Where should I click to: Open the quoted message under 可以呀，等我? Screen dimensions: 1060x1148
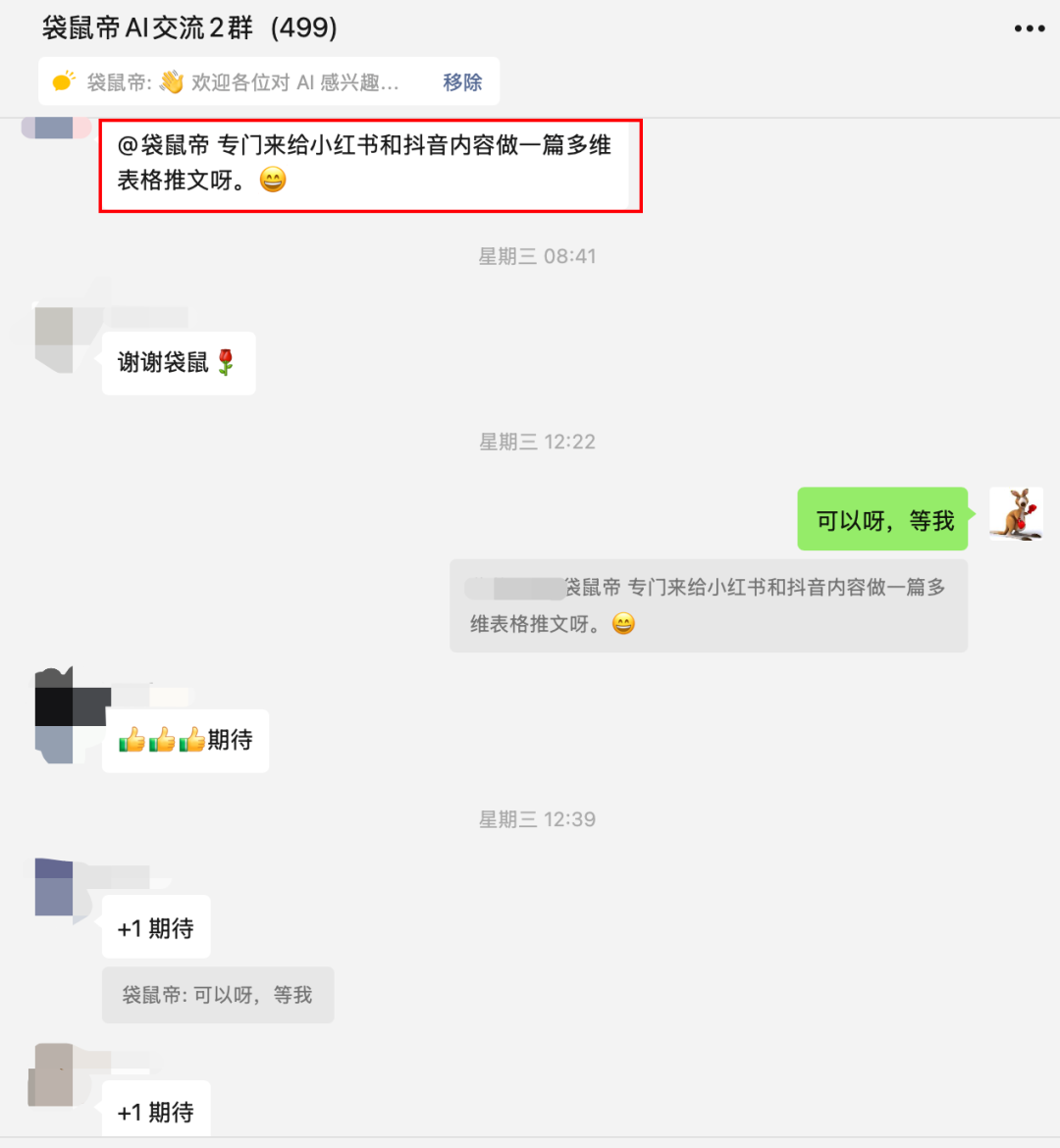[708, 605]
